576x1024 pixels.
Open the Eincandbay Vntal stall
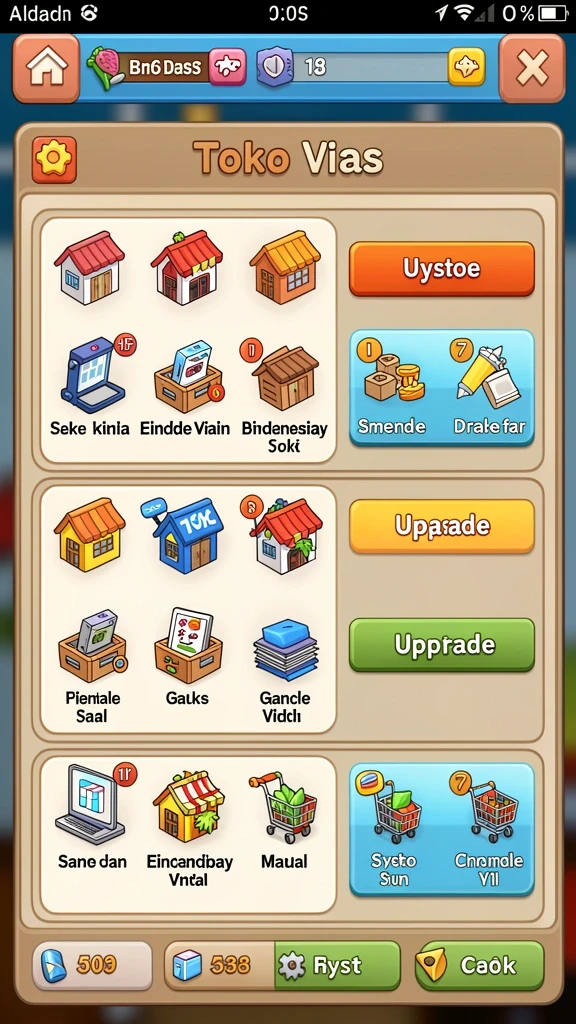click(x=189, y=828)
